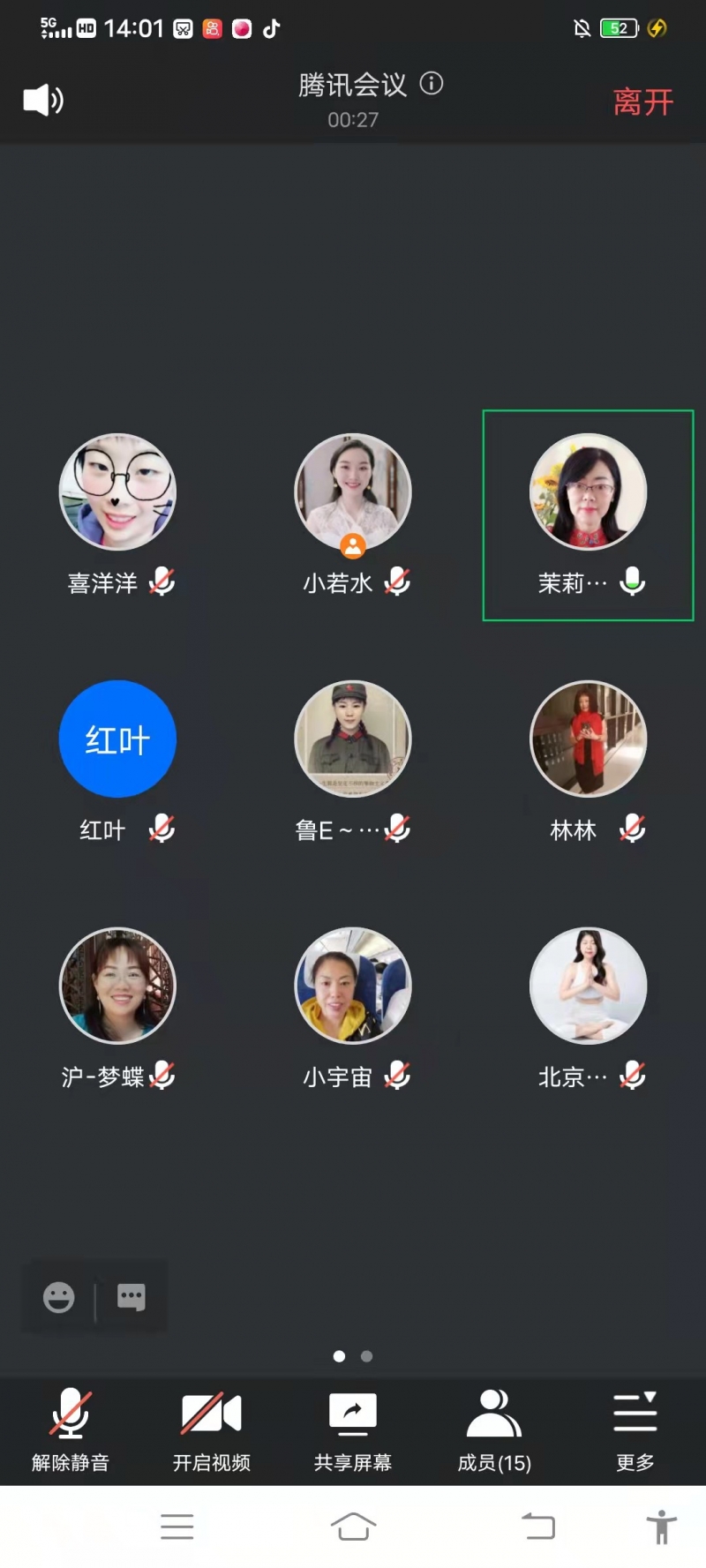Viewport: 706px width, 1568px height.
Task: Select participant 林林
Action: point(588,739)
